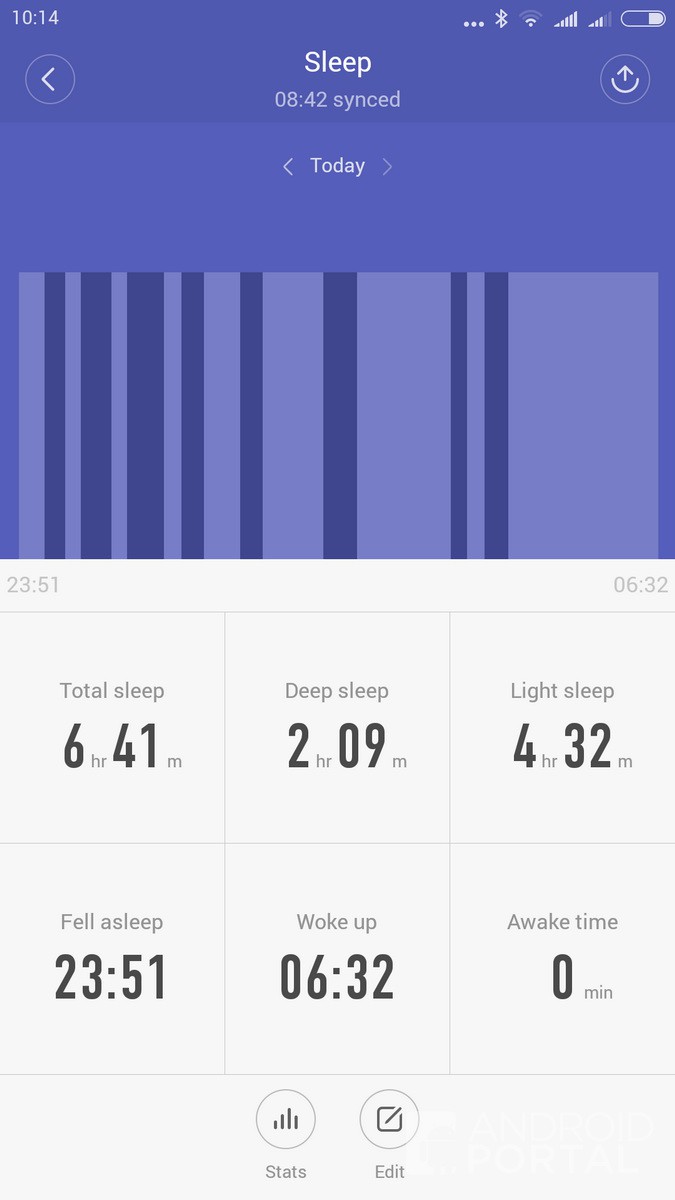Go to the previous day's sleep data
This screenshot has height=1200, width=675.
point(288,167)
